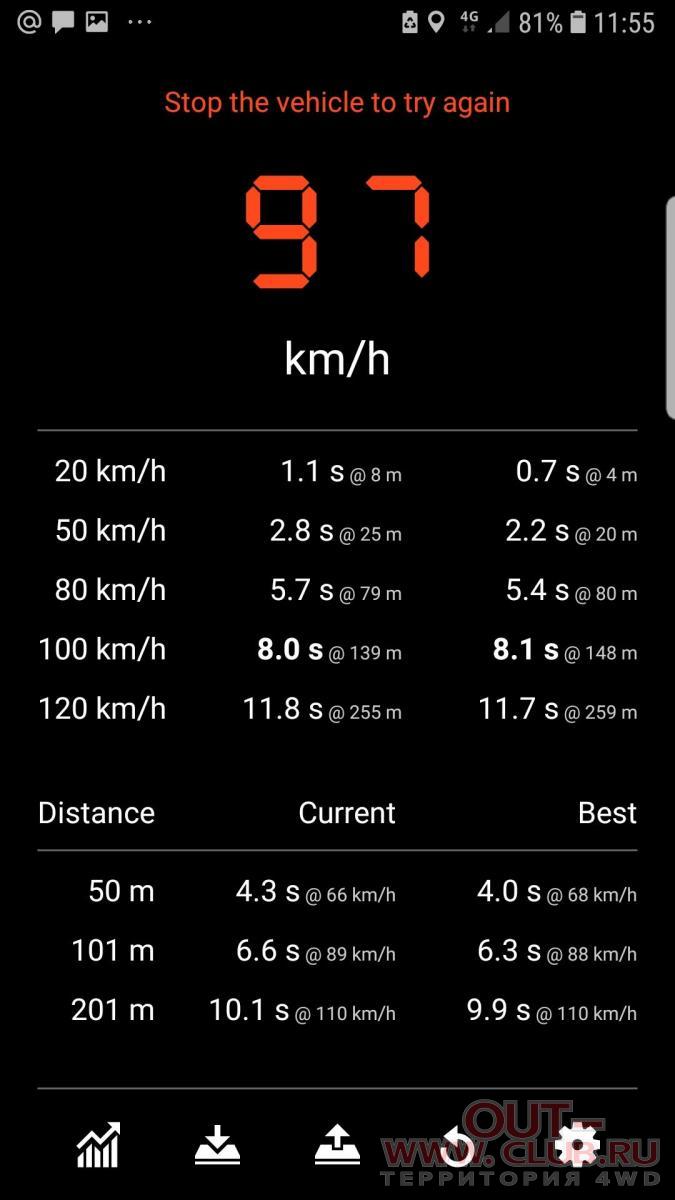The width and height of the screenshot is (675, 1200).
Task: Tap the upload results icon
Action: (337, 1145)
